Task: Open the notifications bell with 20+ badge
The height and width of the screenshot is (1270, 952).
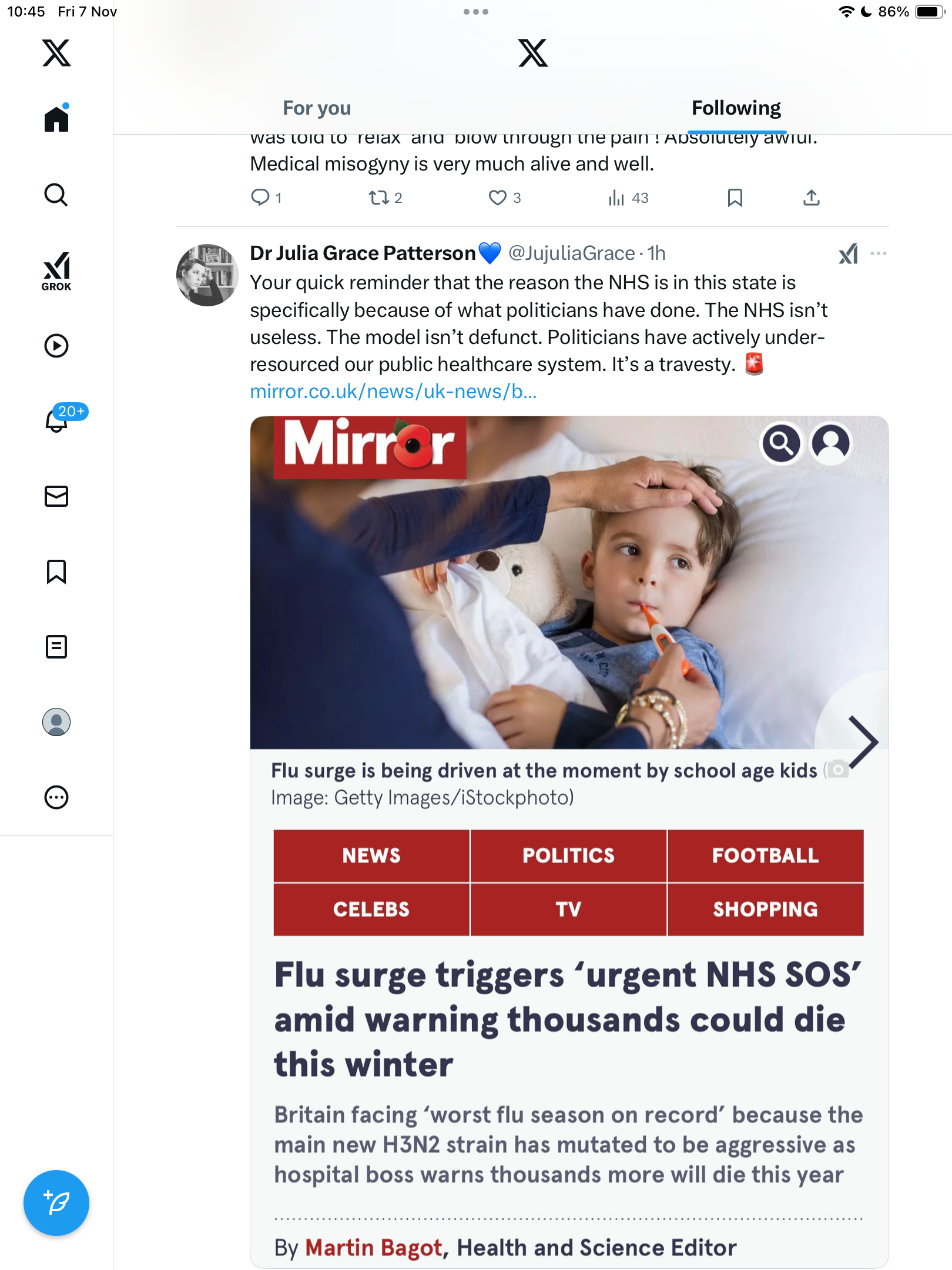Action: (58, 420)
